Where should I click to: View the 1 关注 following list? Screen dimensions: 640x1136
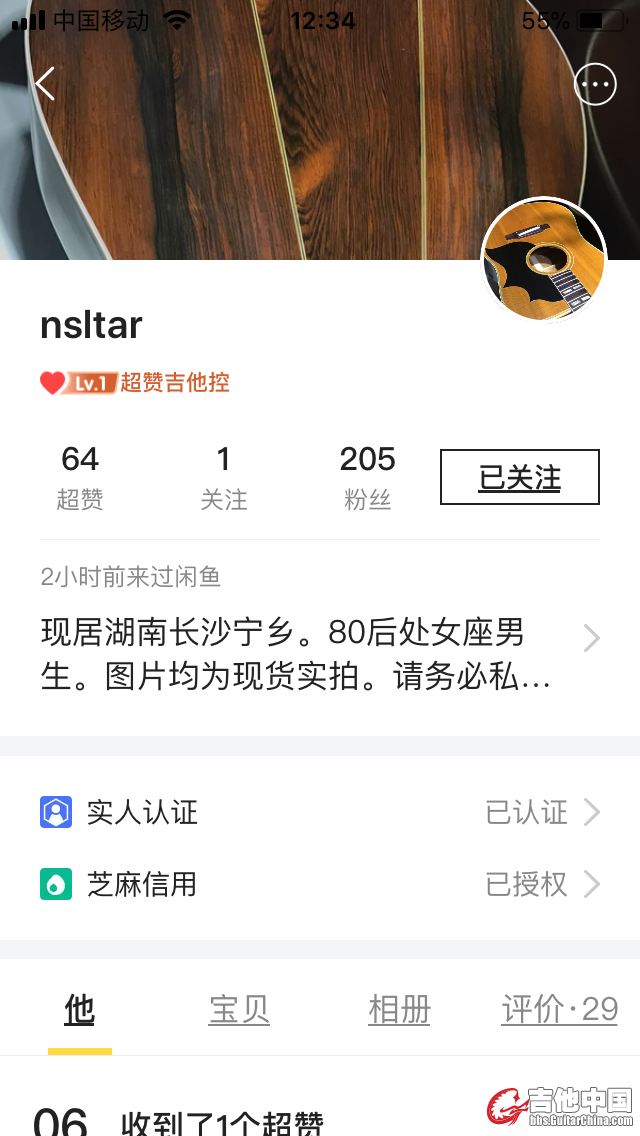(223, 476)
